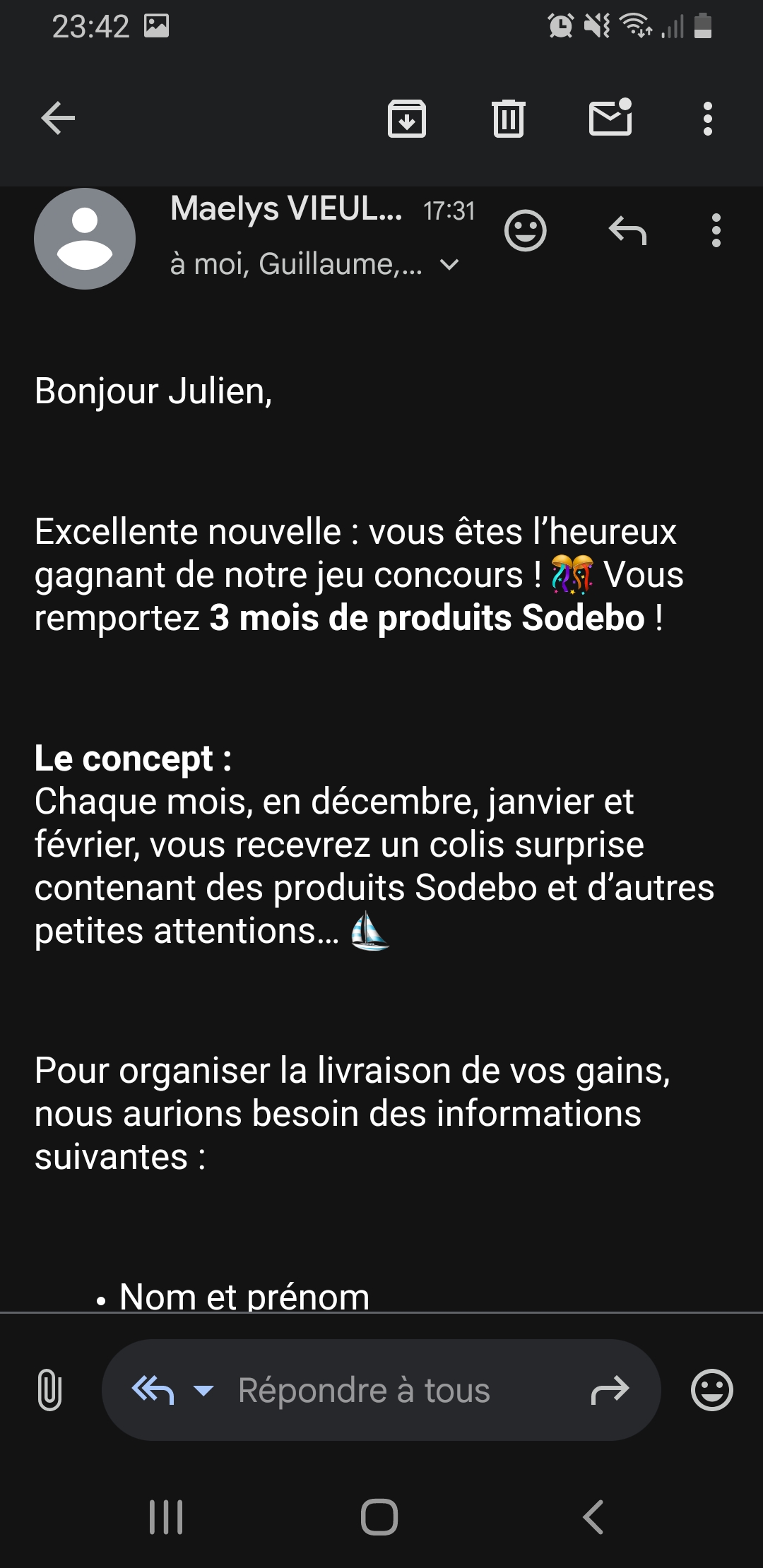
Task: Archive this email
Action: [407, 118]
